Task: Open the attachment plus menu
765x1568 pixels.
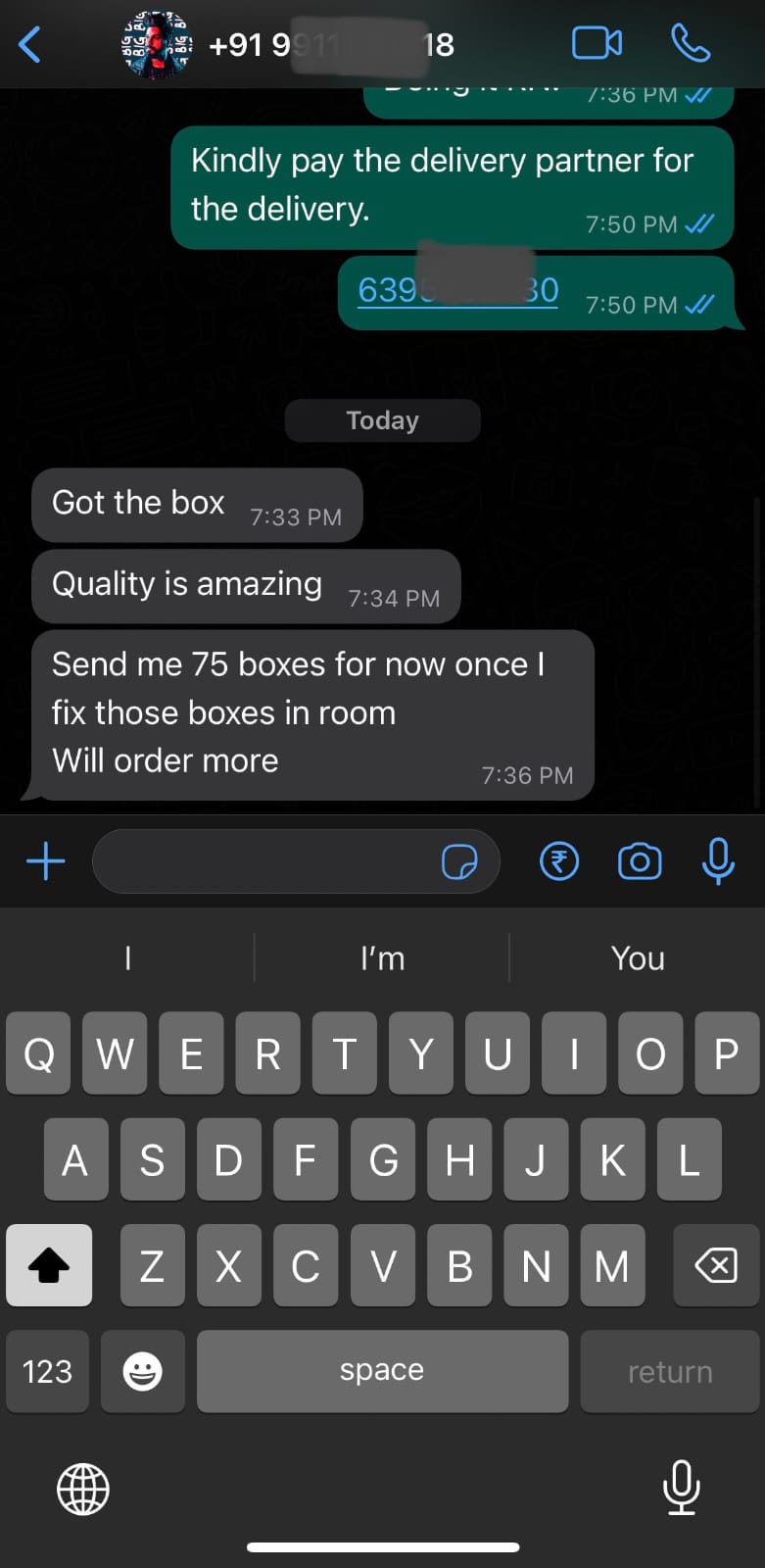Action: 45,861
